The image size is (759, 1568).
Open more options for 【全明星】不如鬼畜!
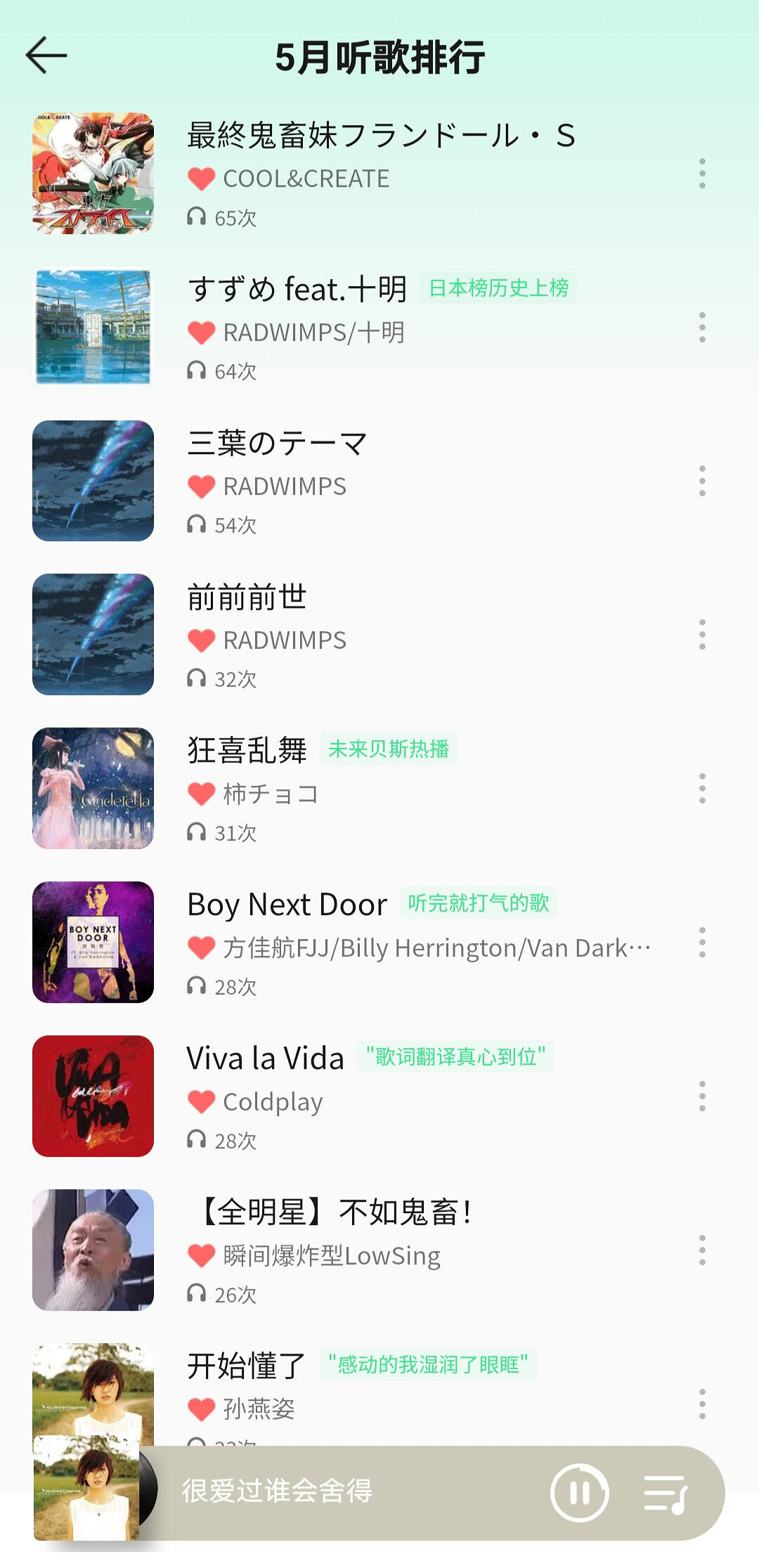pos(701,1250)
